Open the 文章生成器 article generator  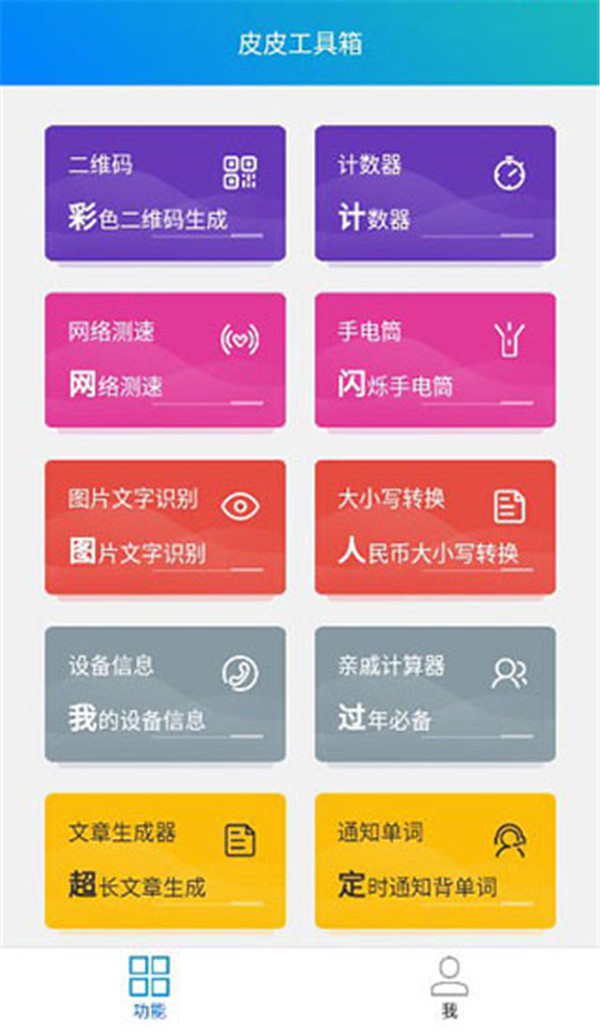coord(165,860)
